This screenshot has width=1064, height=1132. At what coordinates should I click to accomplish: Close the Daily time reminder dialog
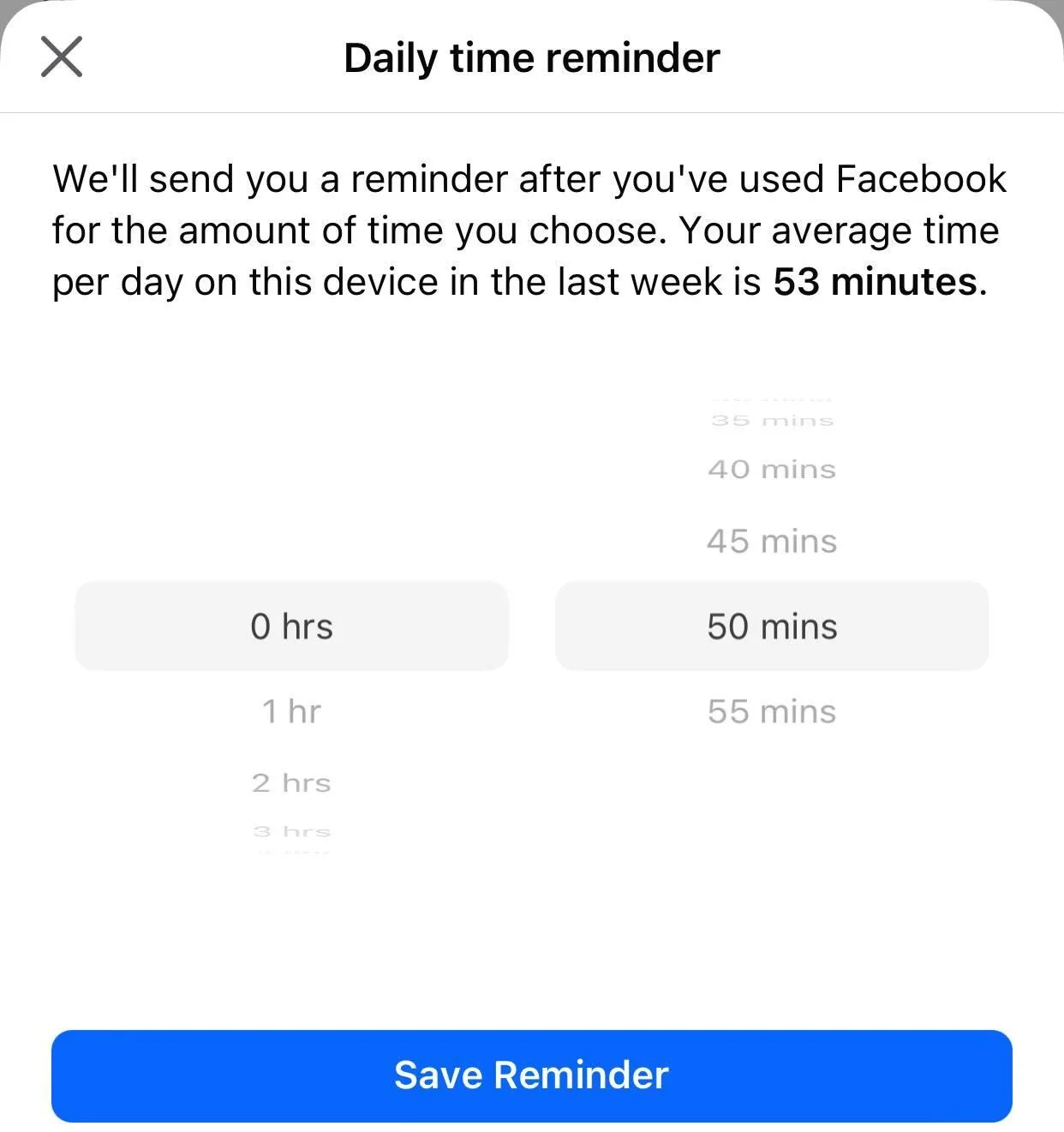[x=61, y=57]
